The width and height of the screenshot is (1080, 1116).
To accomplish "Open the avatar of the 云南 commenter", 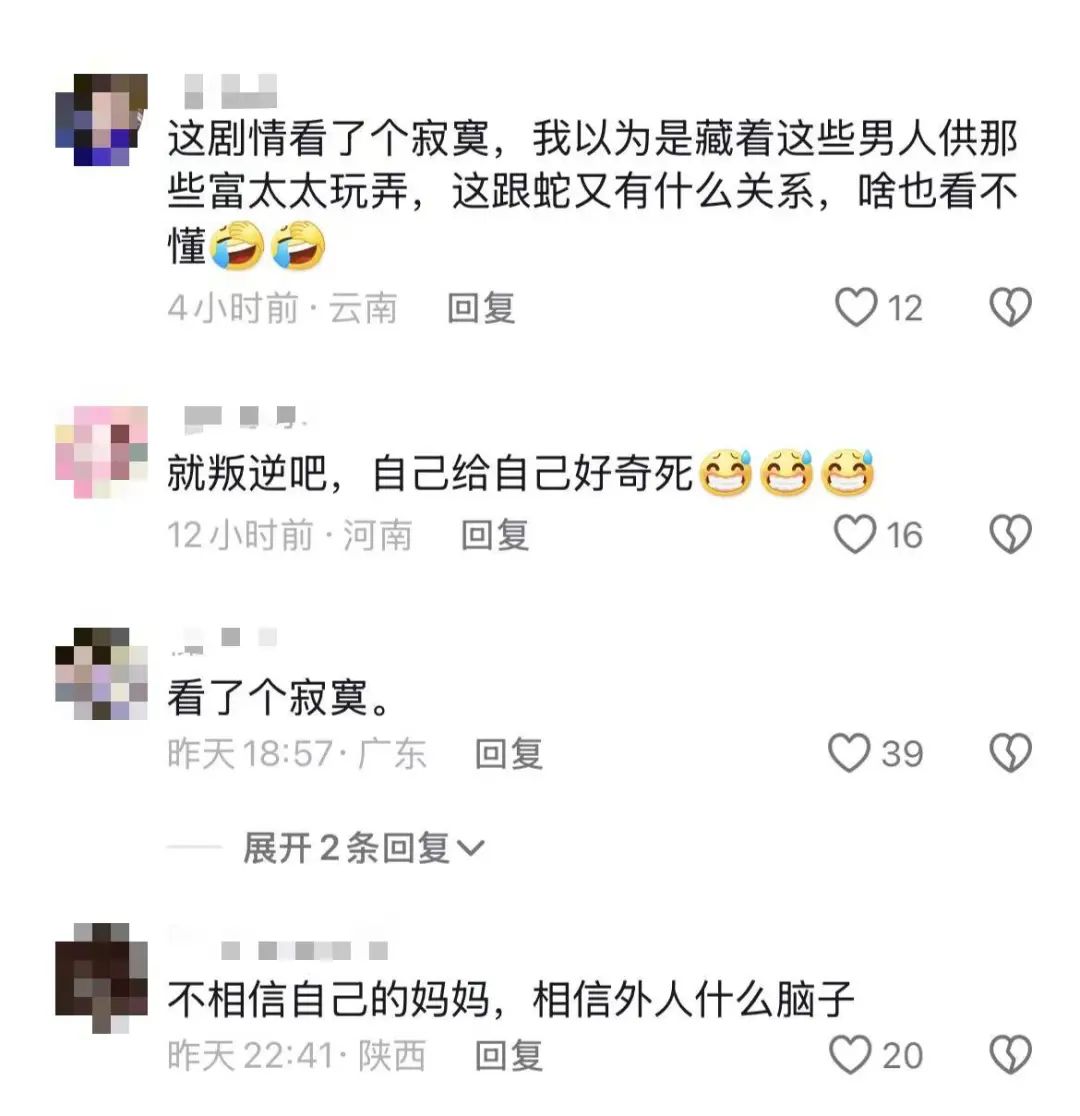I will tap(101, 120).
